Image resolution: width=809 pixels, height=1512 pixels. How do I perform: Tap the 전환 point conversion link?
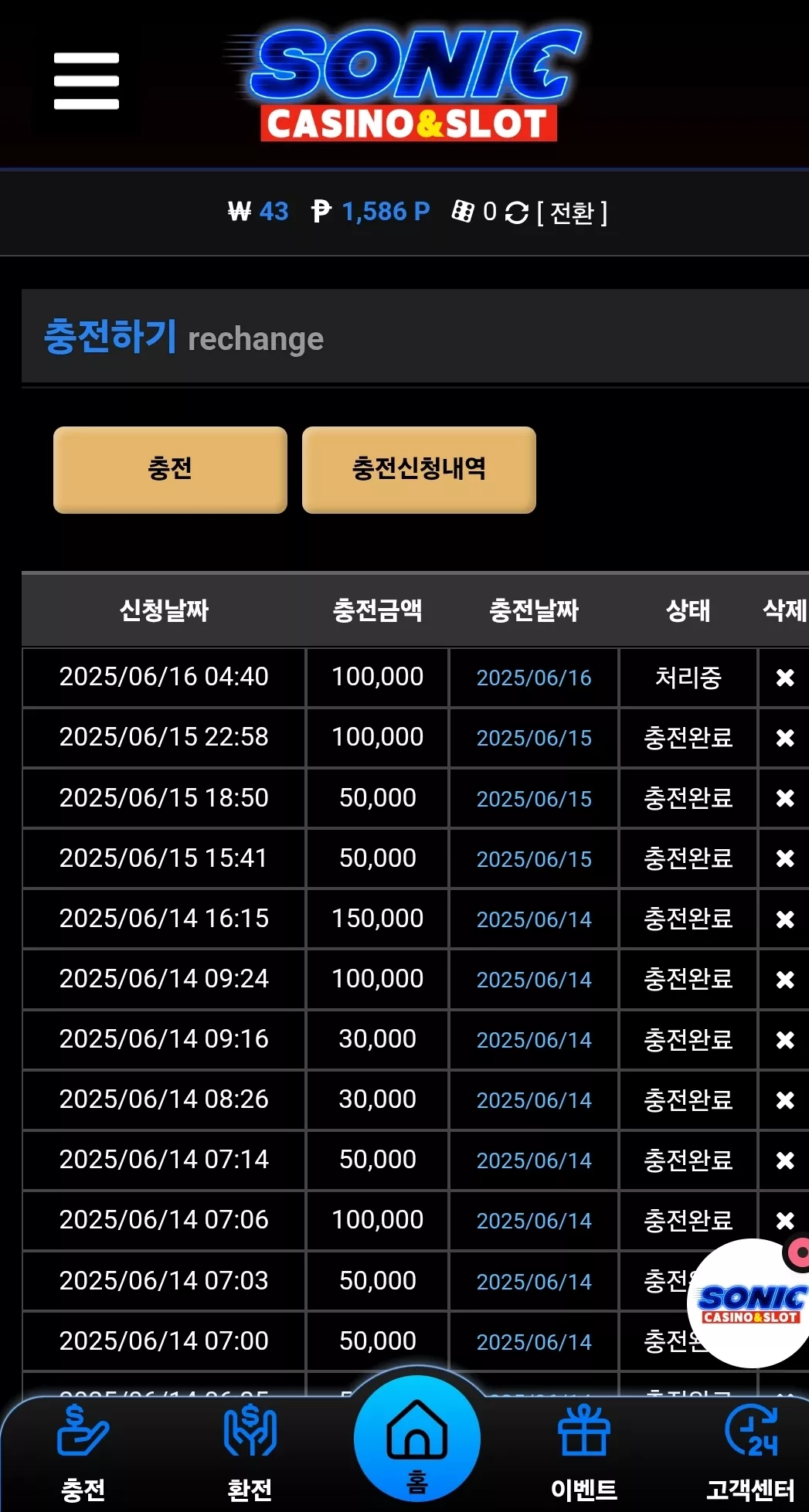pyautogui.click(x=572, y=212)
